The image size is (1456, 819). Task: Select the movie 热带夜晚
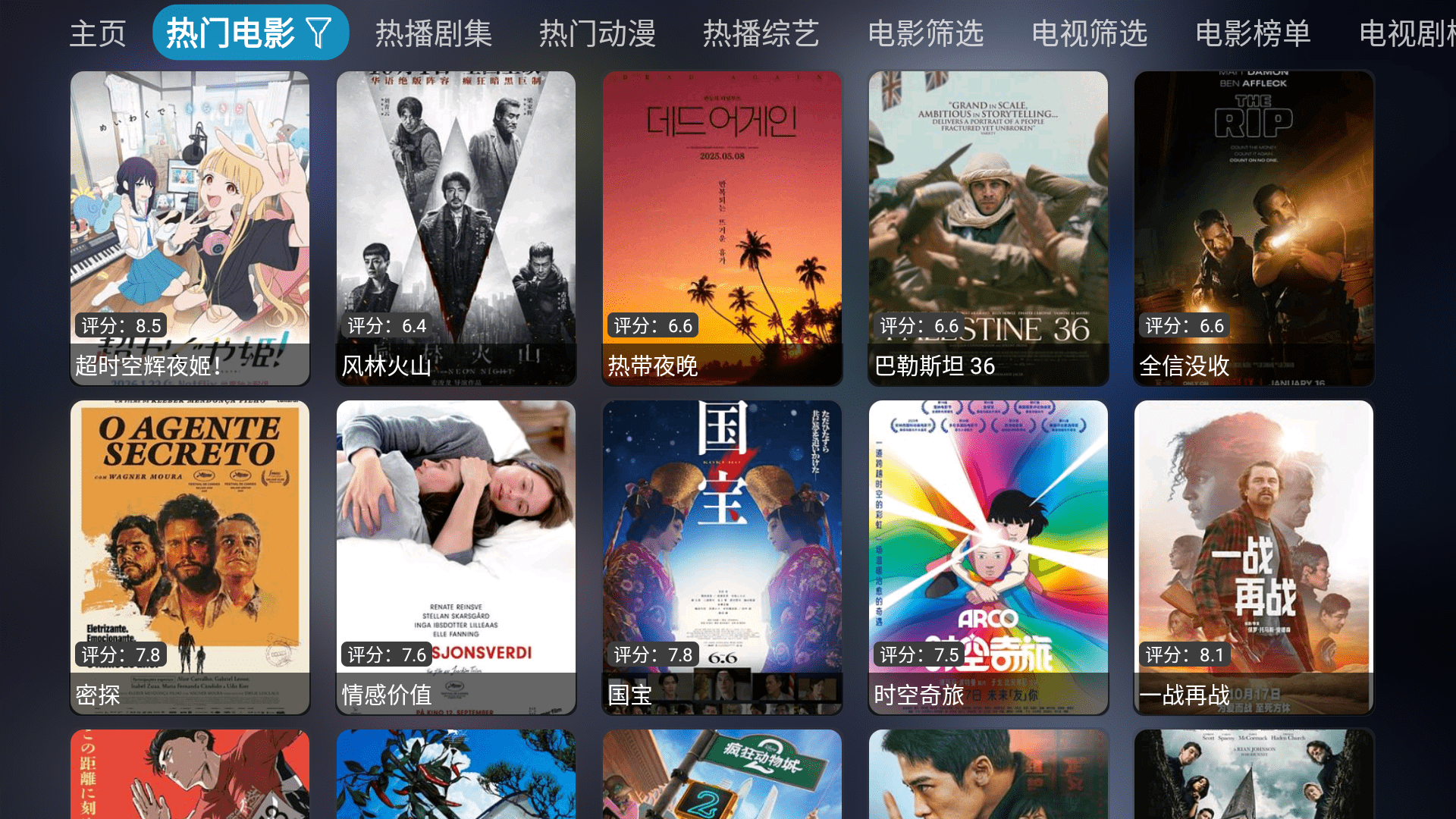point(722,227)
